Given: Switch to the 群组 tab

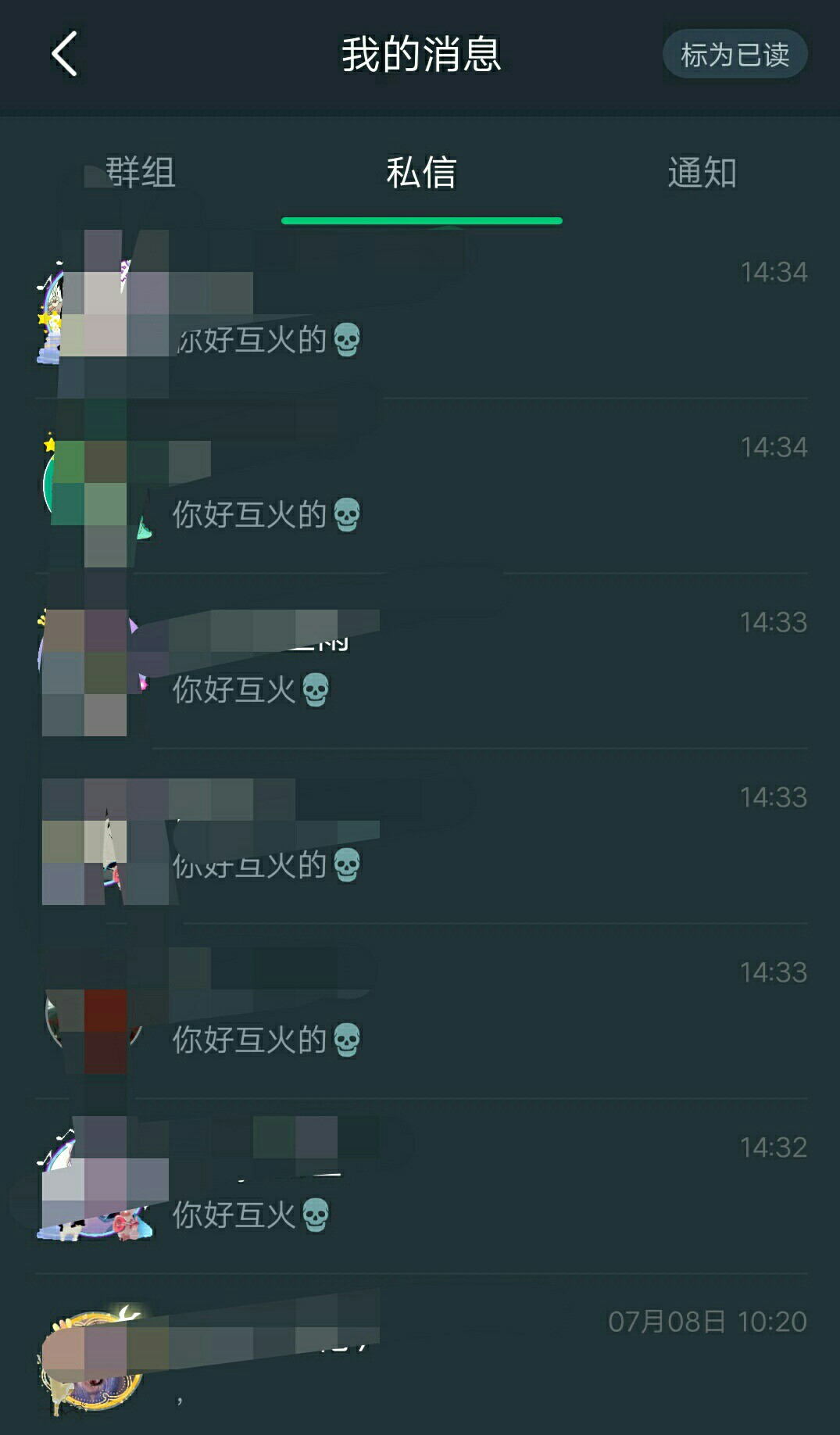Looking at the screenshot, I should 141,173.
